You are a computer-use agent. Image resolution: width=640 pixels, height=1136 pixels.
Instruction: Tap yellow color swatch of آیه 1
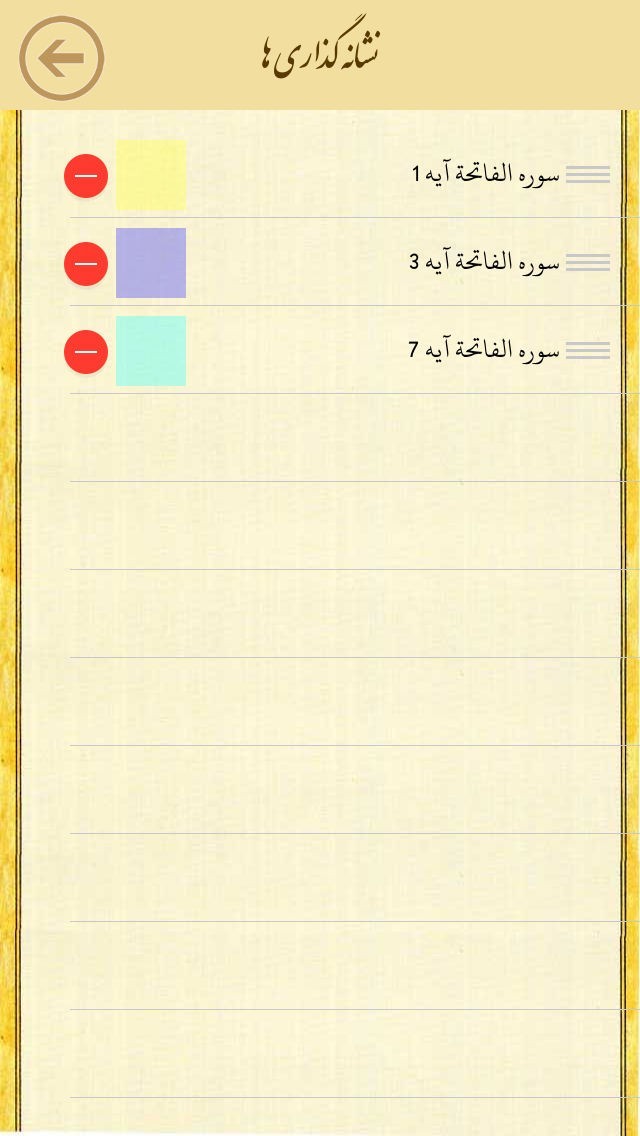coord(151,175)
